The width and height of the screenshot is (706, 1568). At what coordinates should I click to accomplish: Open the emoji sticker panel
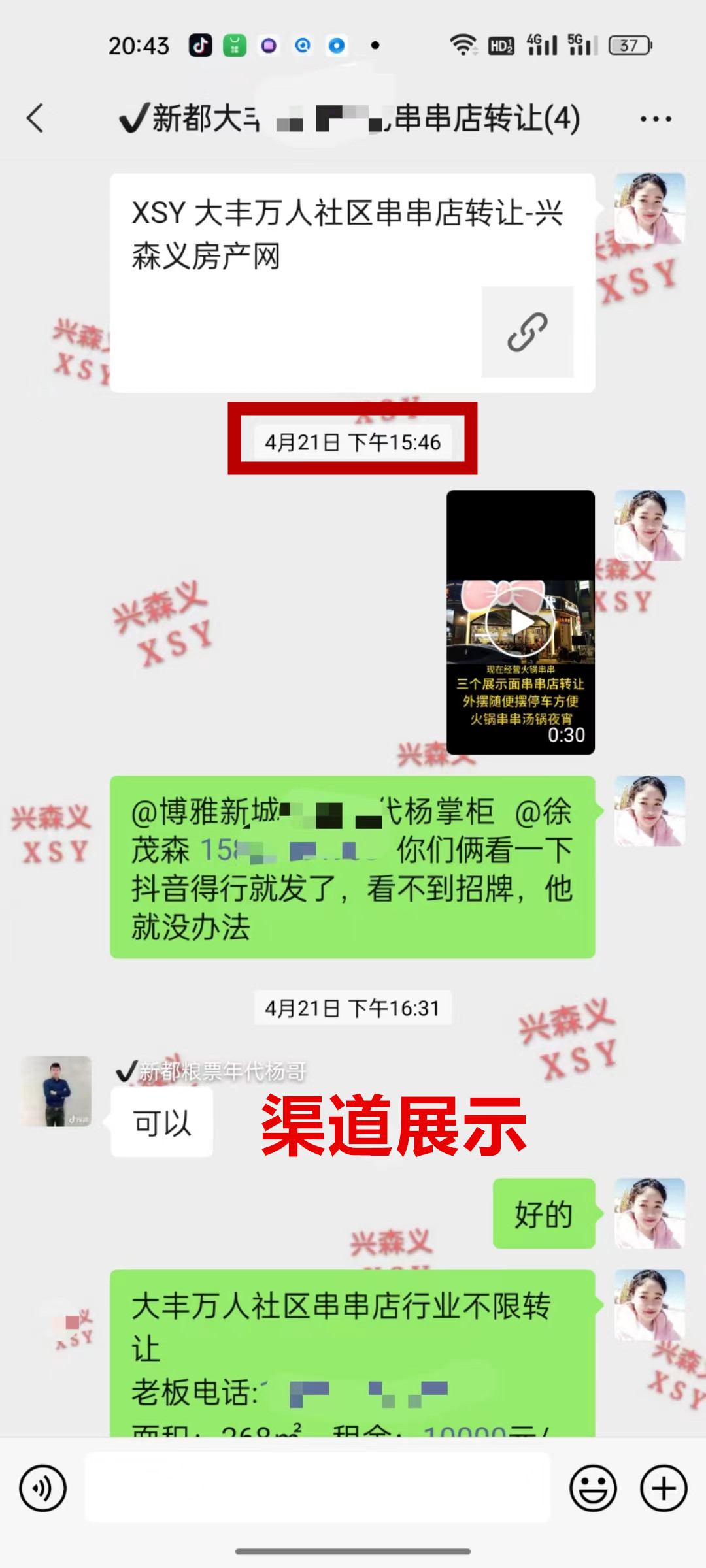click(593, 1488)
